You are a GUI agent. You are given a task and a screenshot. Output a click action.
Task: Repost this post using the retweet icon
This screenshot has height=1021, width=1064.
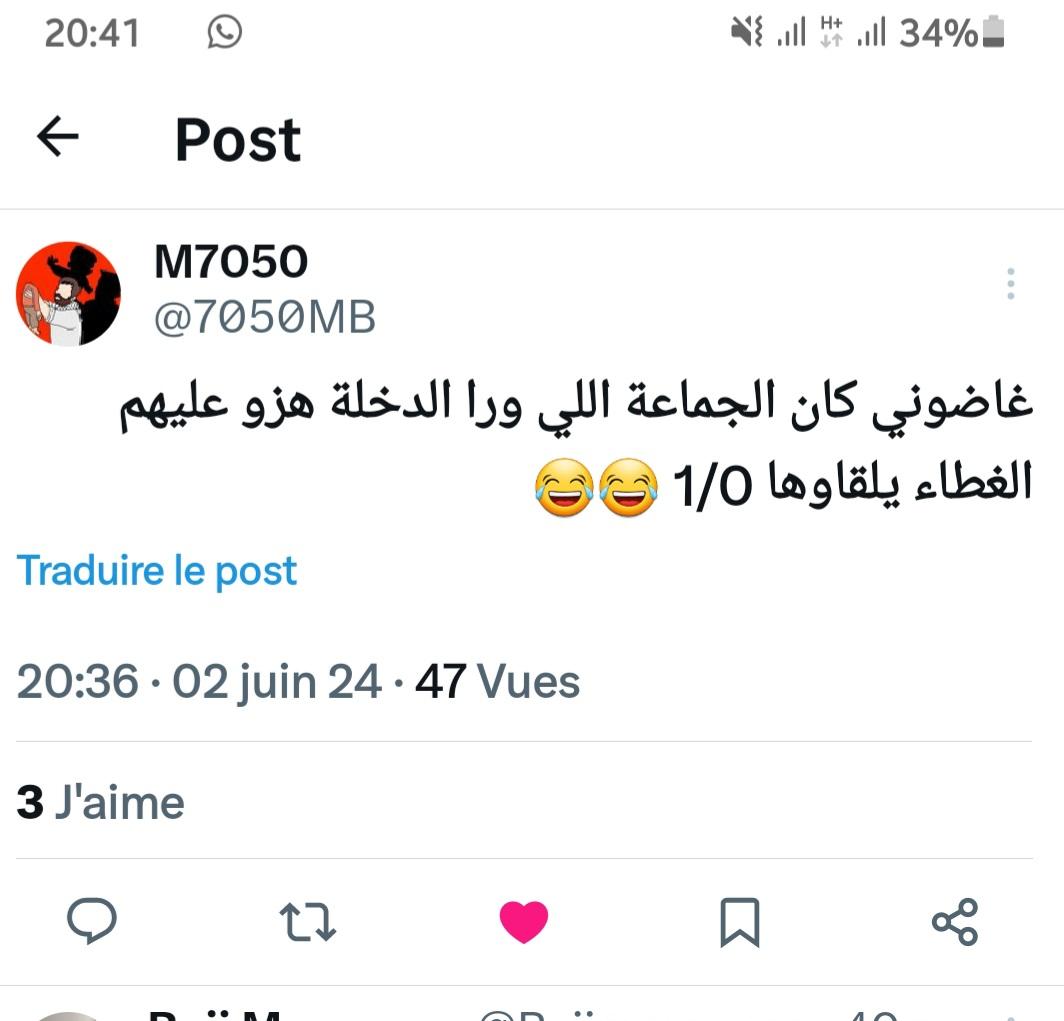tap(308, 921)
